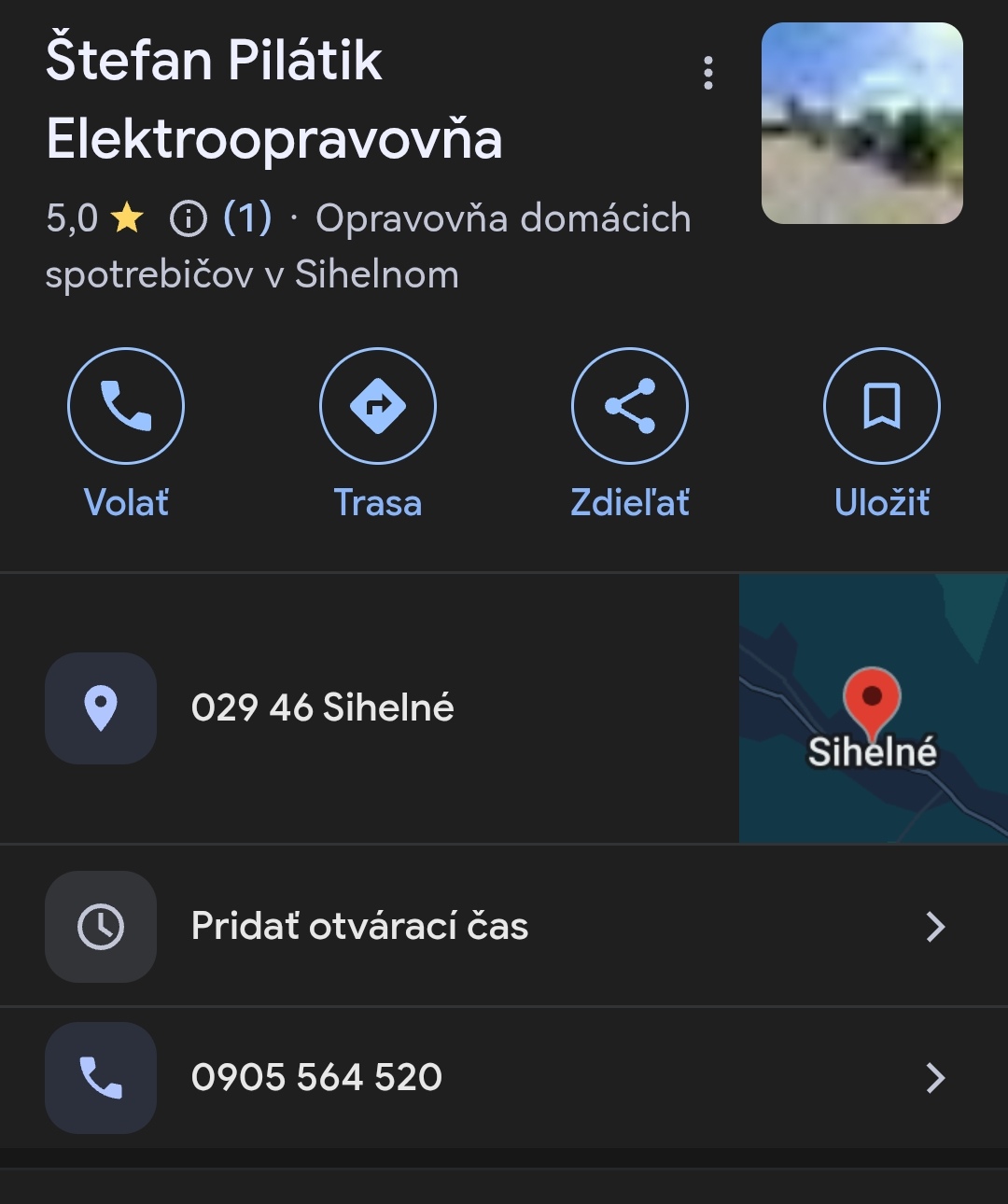
Task: Tap the info icon beside the rating
Action: (x=188, y=218)
